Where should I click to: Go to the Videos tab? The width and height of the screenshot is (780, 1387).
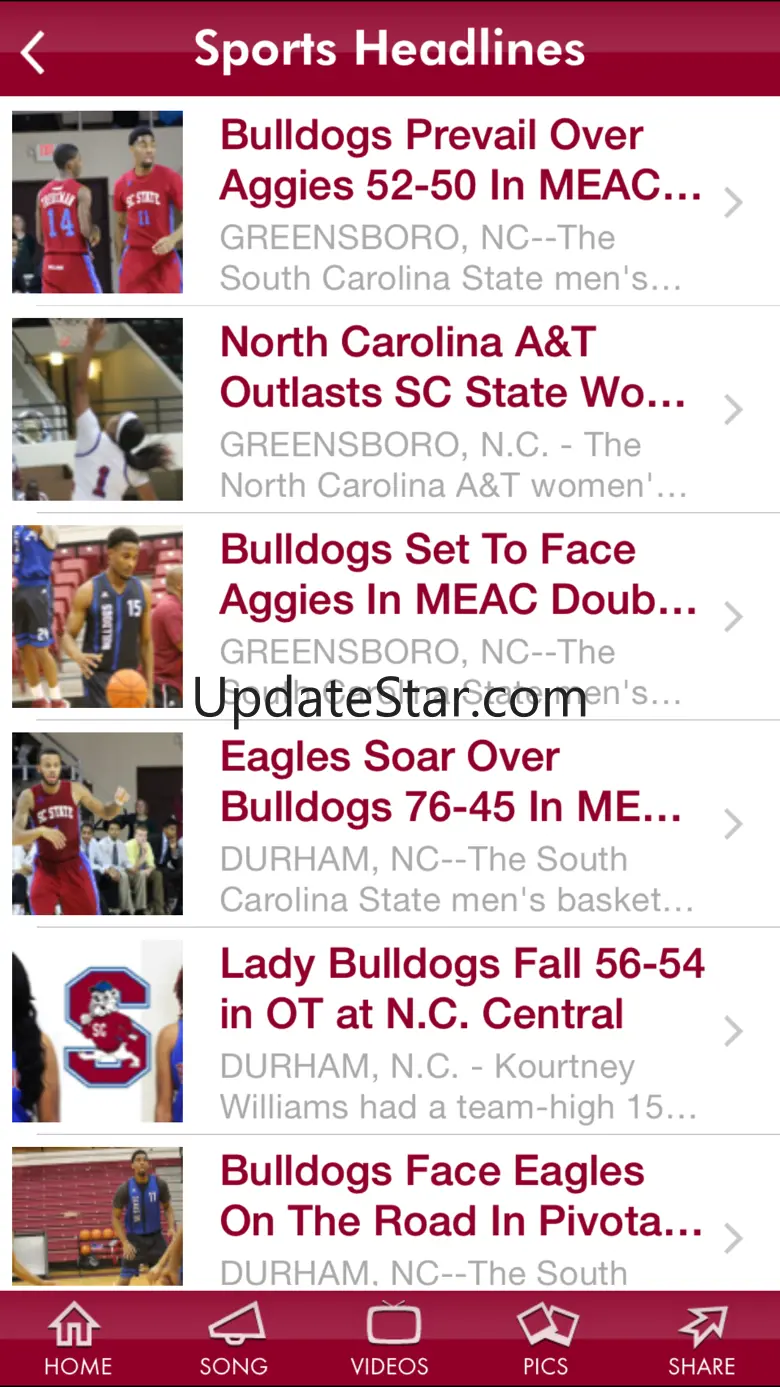[390, 1340]
